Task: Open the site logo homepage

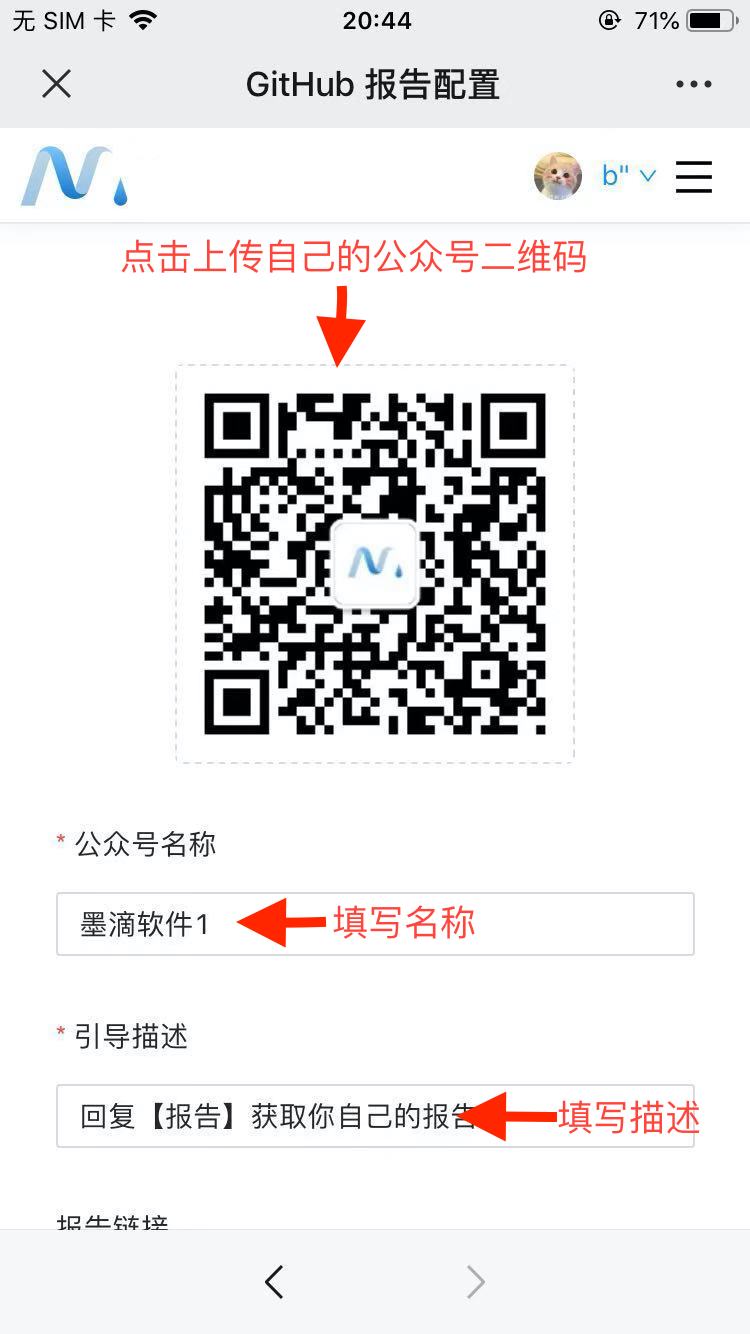Action: pos(75,176)
